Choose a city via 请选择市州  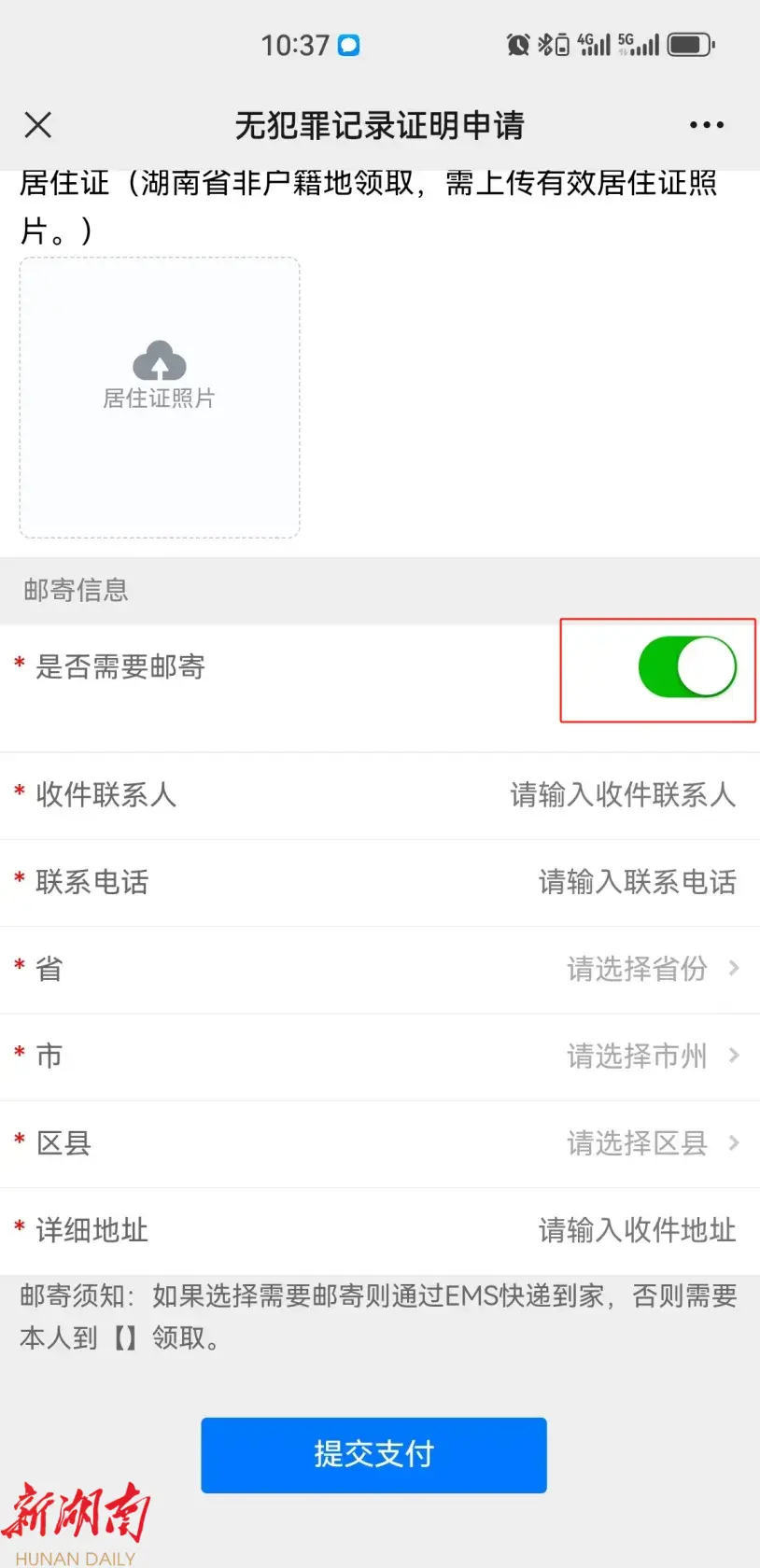[650, 1056]
